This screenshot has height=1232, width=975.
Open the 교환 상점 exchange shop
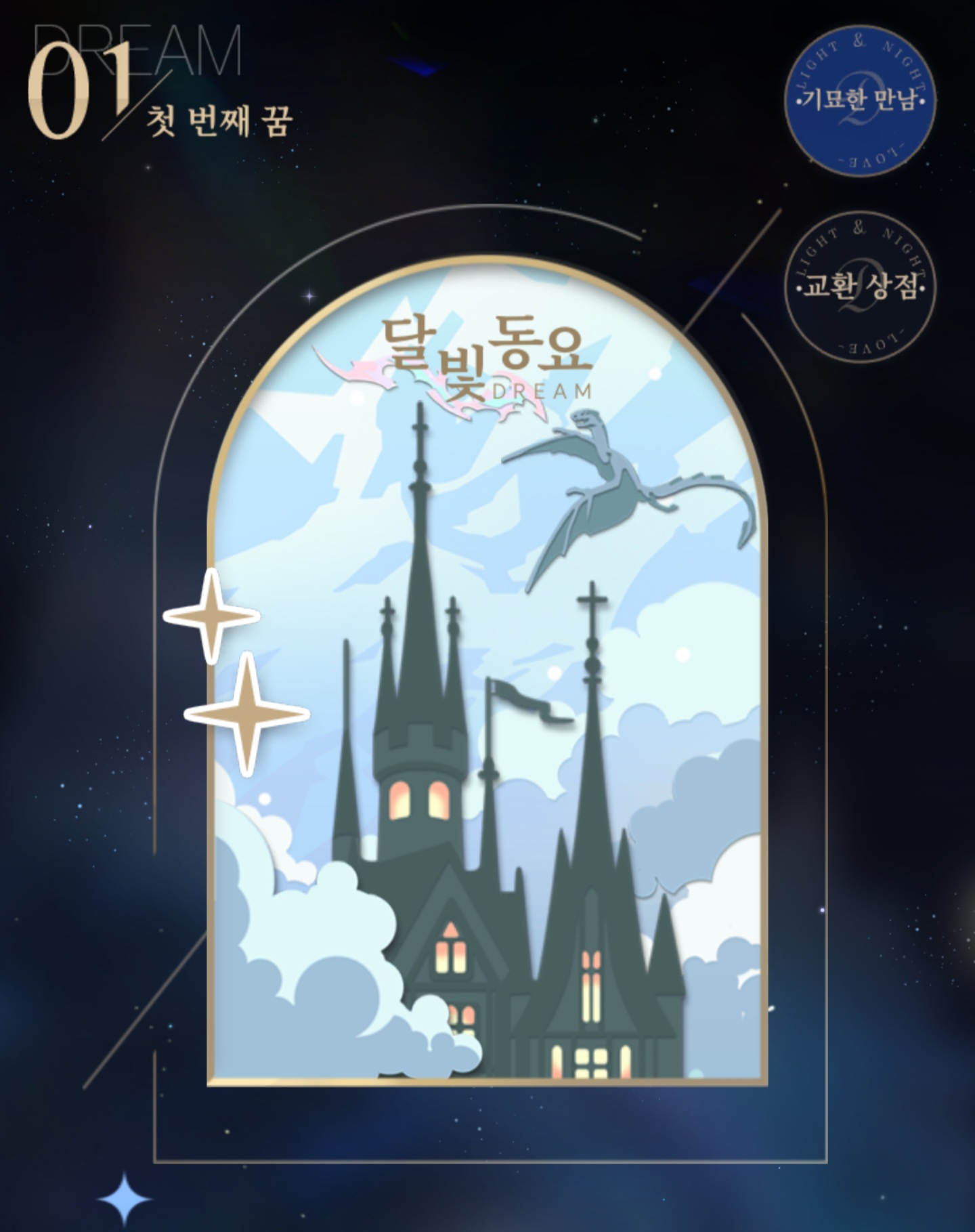click(860, 288)
